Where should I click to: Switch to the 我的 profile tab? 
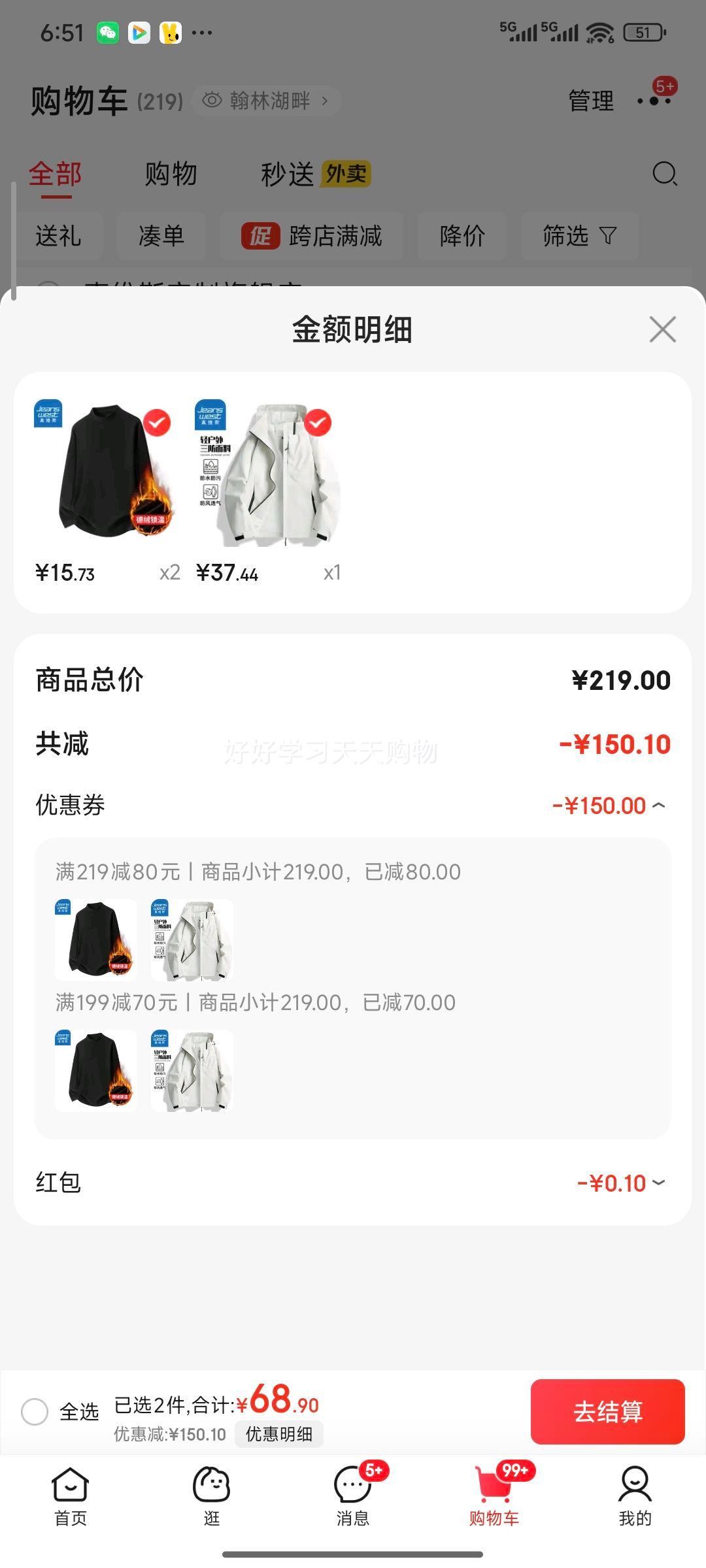[635, 1496]
